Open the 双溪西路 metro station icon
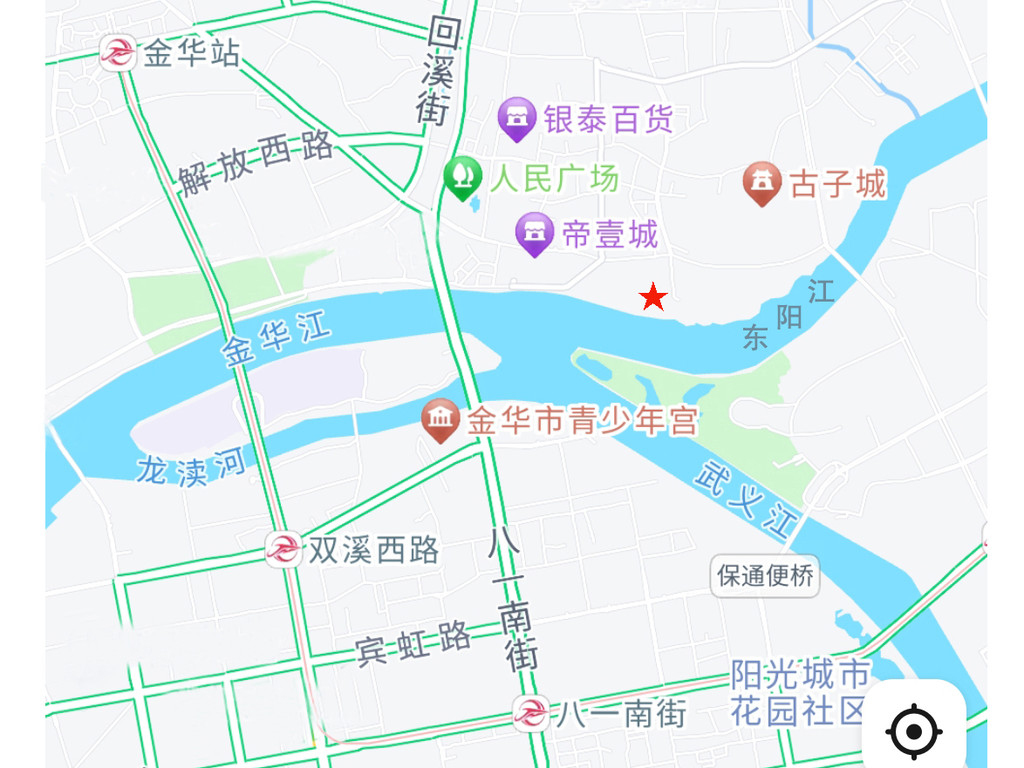 point(283,549)
